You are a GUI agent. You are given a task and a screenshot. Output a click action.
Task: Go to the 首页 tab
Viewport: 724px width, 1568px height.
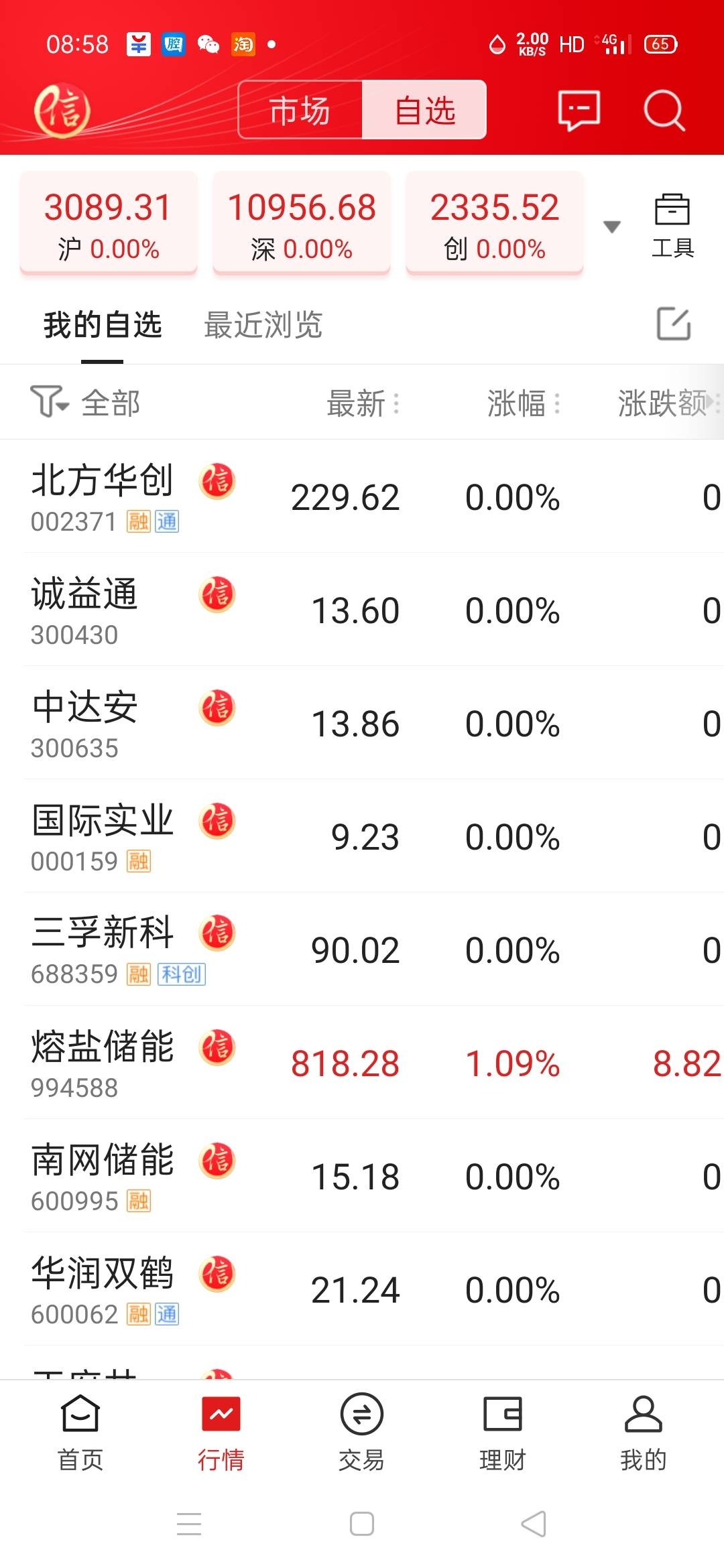80,1431
